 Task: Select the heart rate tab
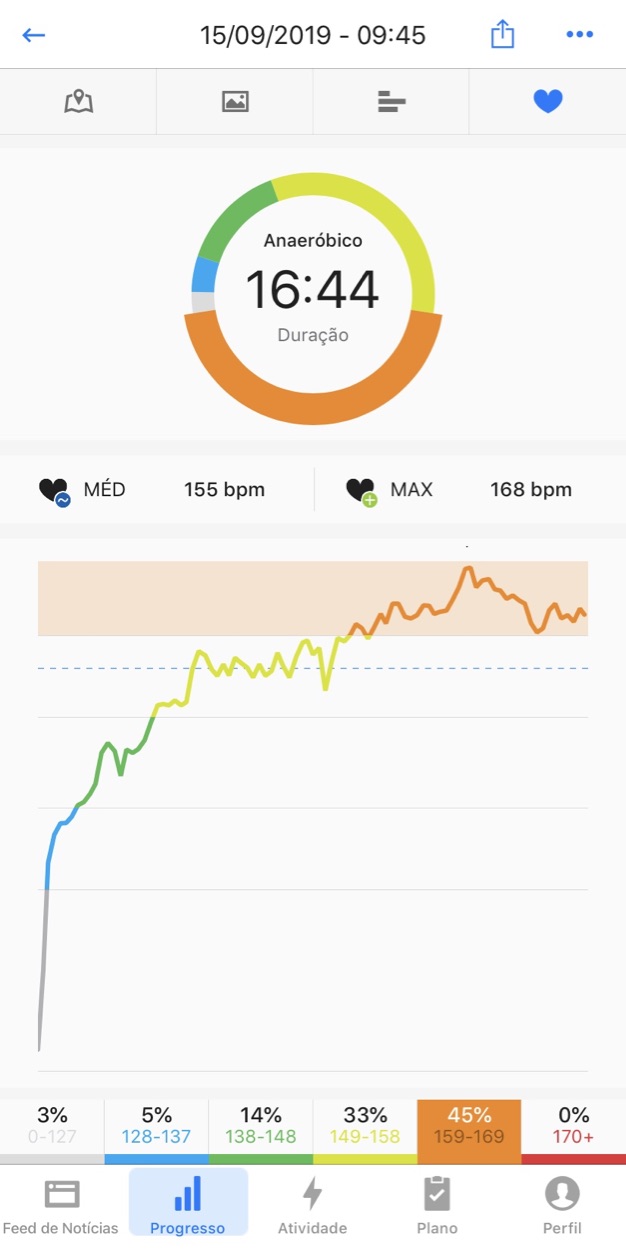point(548,101)
